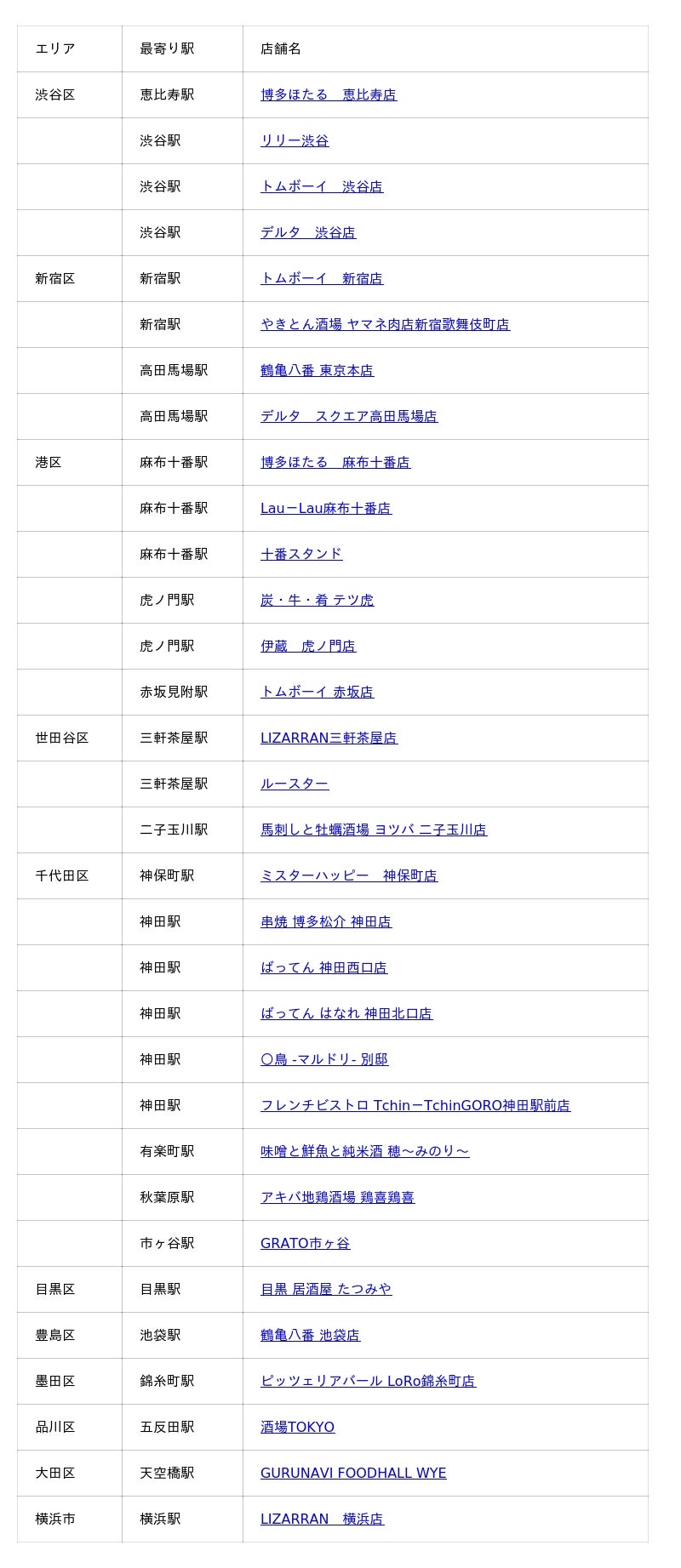Open トムボーイ 新宿店 store page
Screen dimensions: 681x1568
point(321,278)
